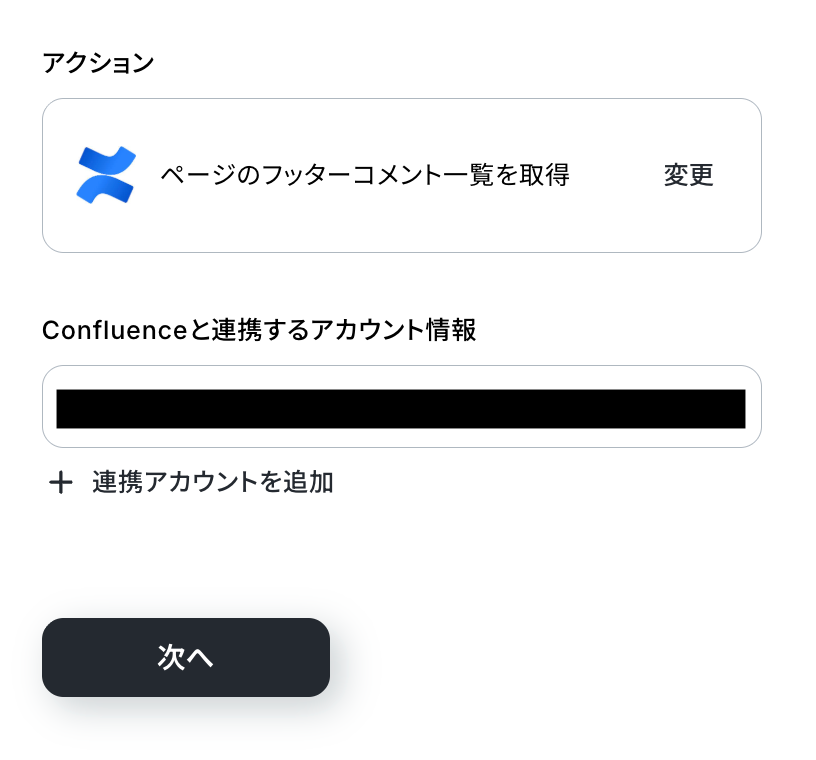Open the Confluence linked account dropdown
This screenshot has width=816, height=760.
(401, 407)
